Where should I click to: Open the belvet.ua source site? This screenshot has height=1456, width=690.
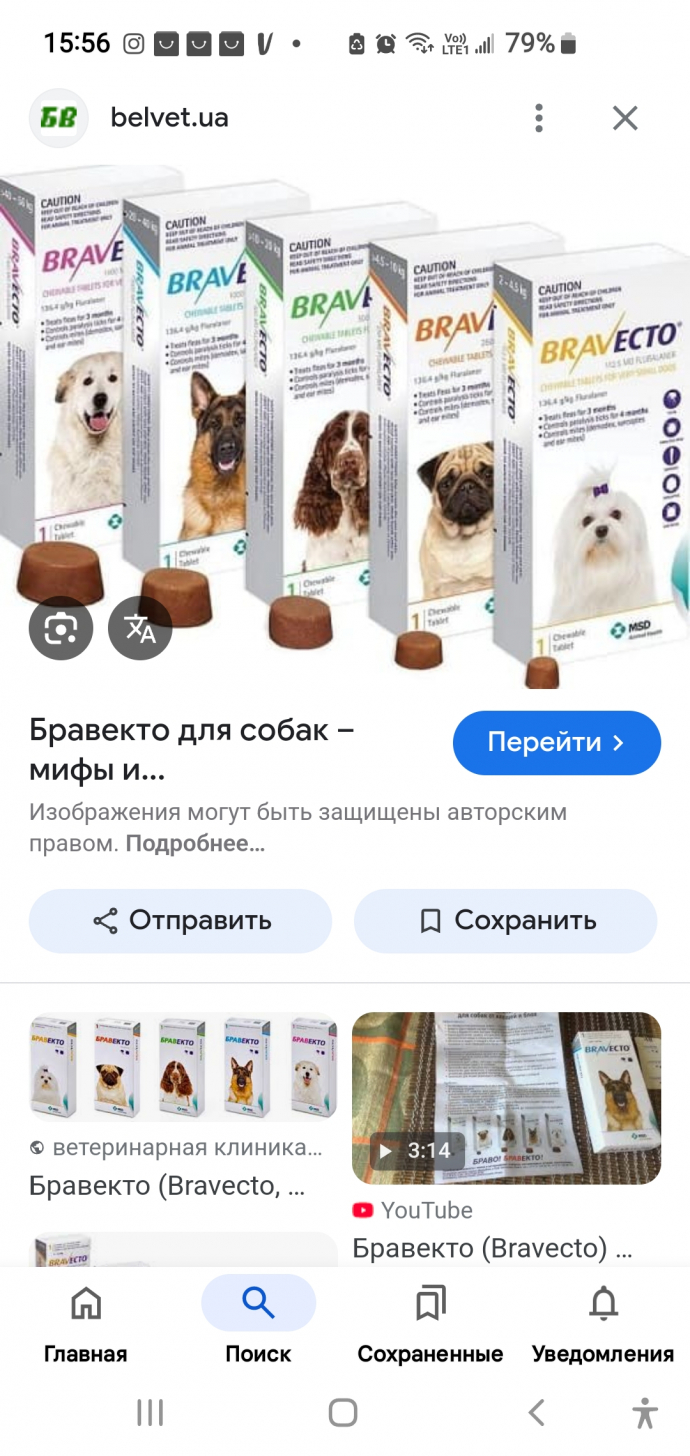point(168,118)
